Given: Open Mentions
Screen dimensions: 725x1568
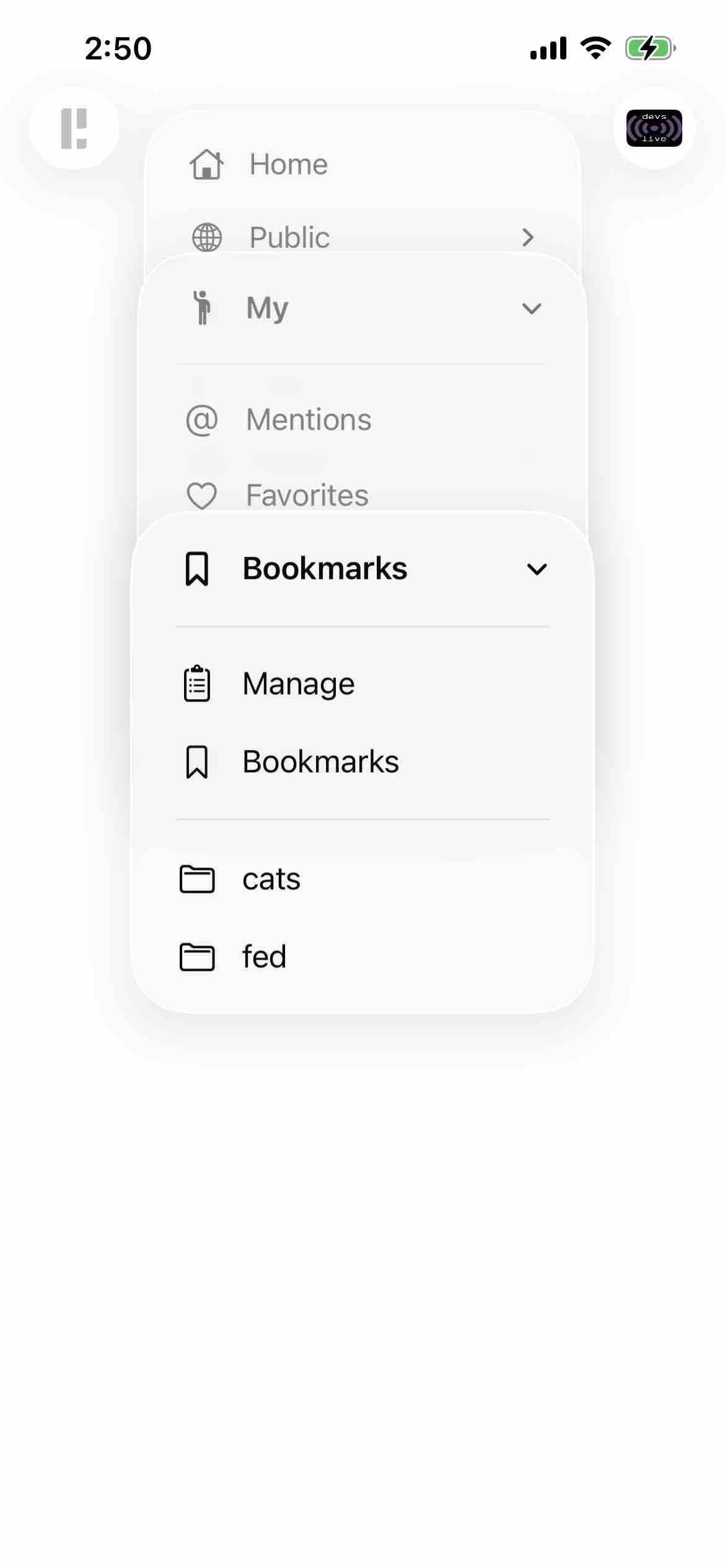Looking at the screenshot, I should [309, 420].
